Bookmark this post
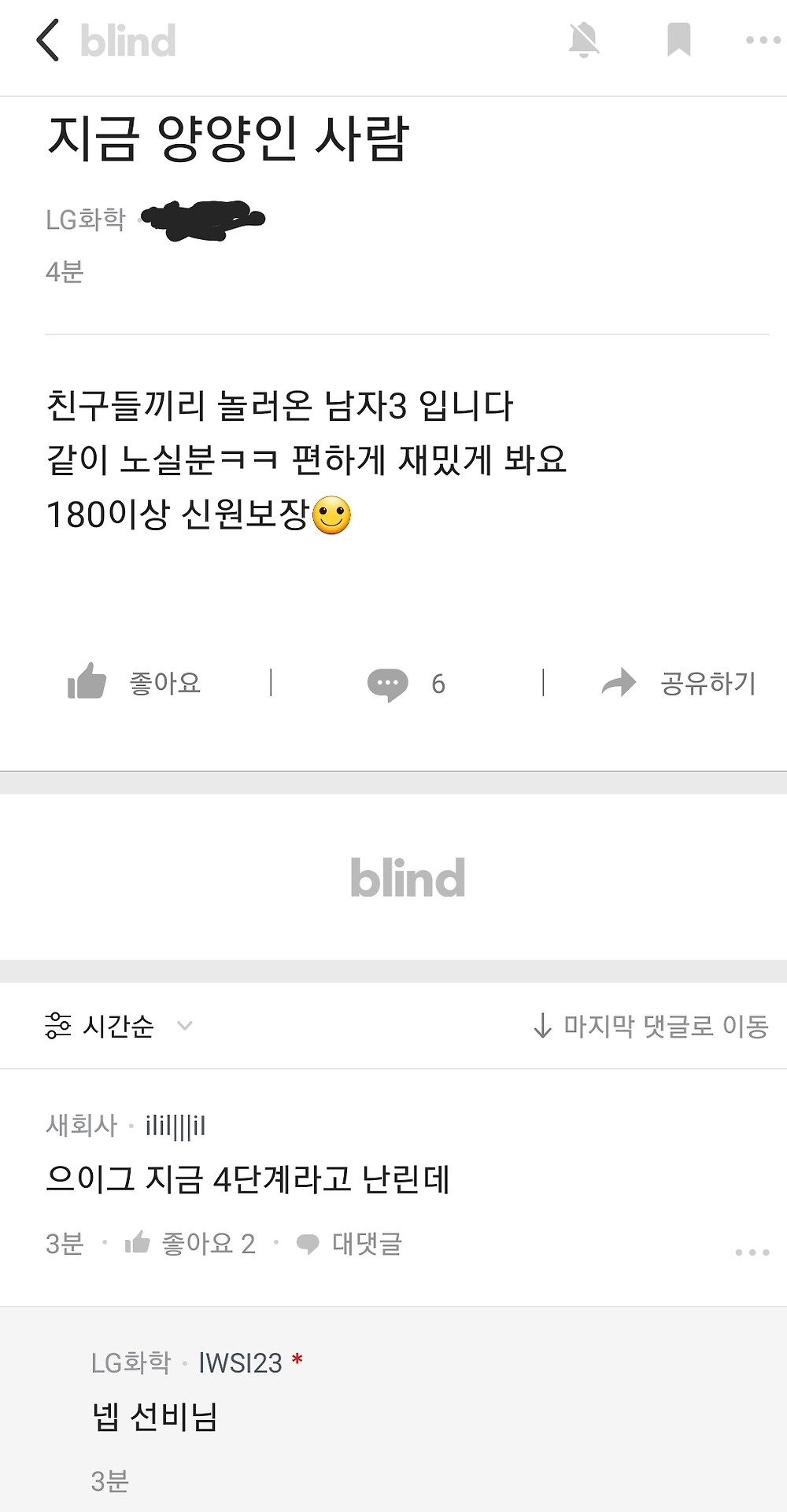Image resolution: width=787 pixels, height=1512 pixels. [678, 40]
